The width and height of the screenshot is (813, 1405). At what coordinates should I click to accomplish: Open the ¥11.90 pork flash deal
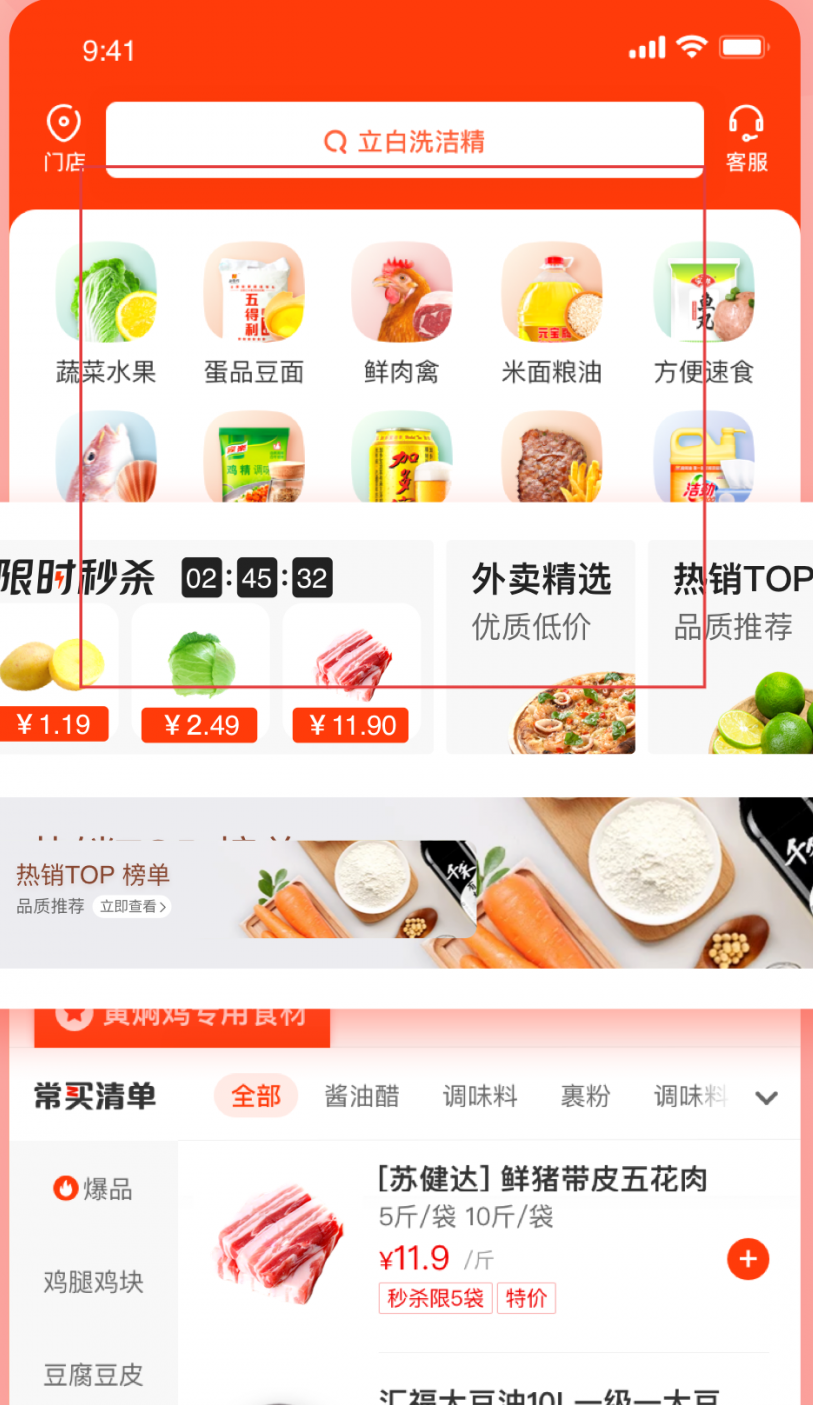[x=351, y=674]
